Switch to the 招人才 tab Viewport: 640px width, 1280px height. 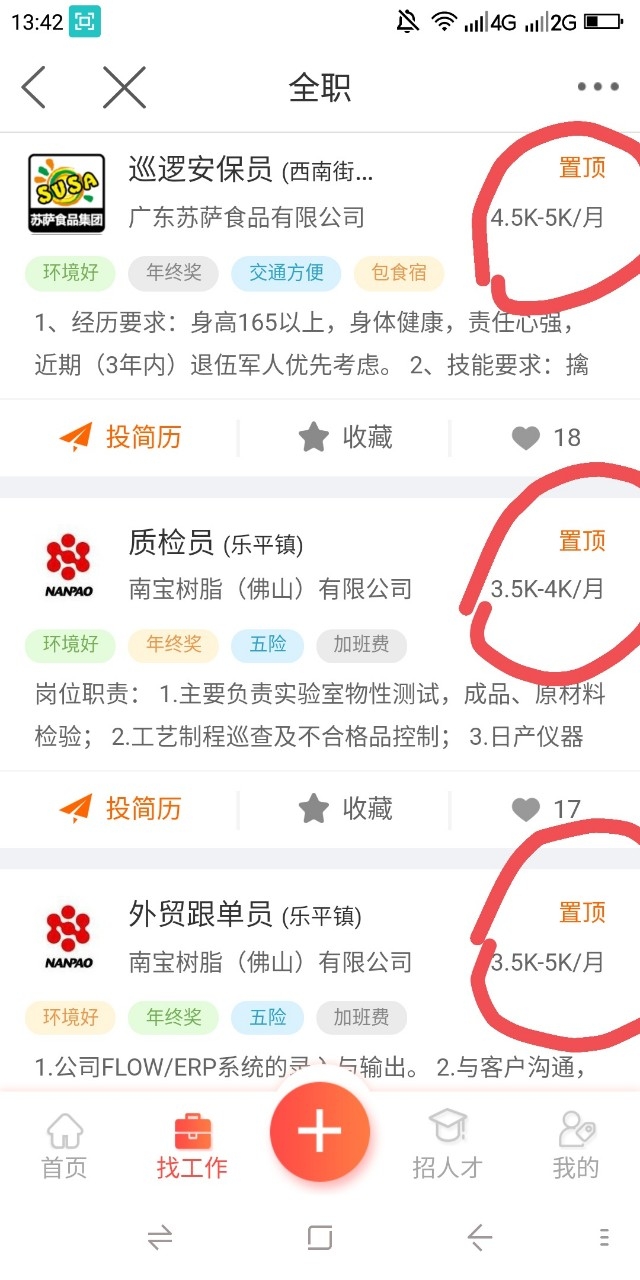[447, 1146]
